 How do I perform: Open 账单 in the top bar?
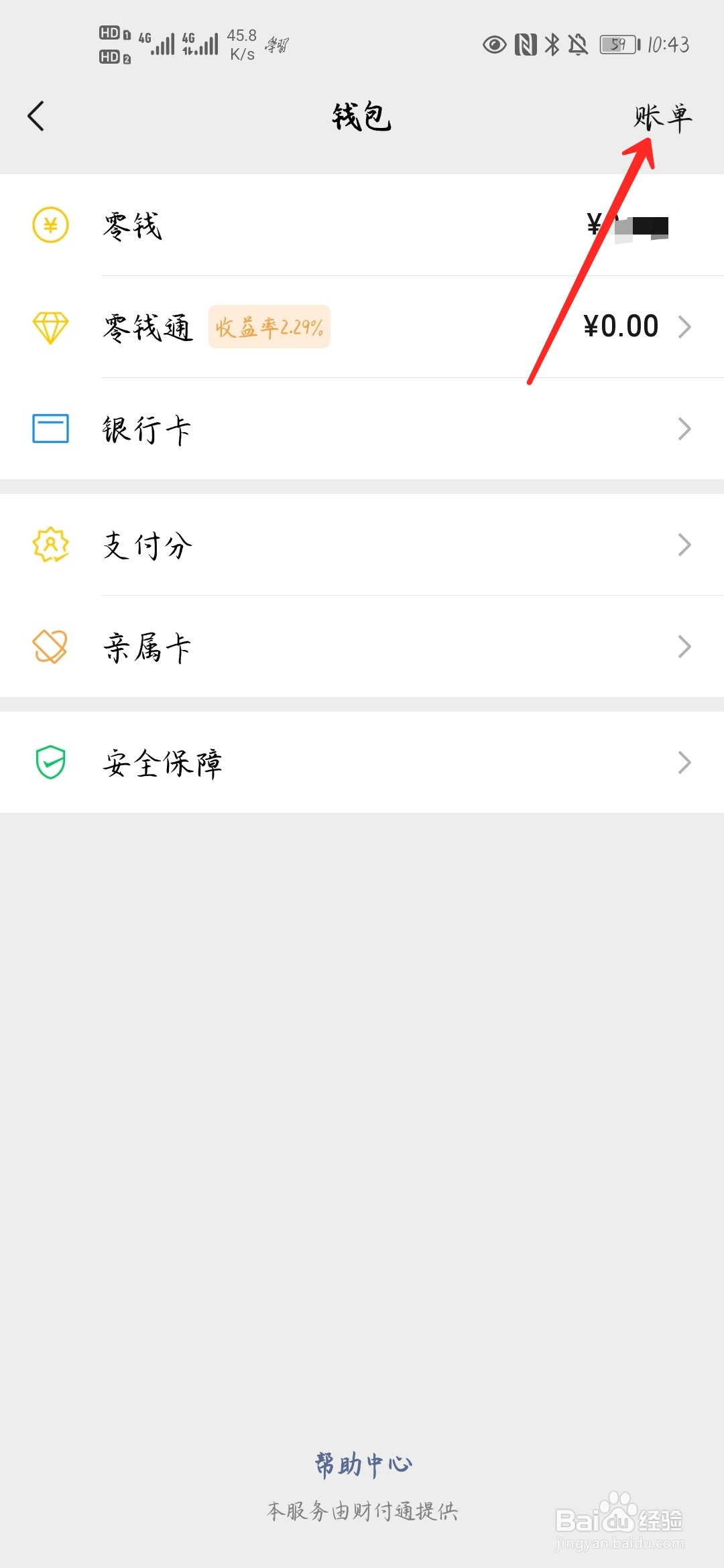pos(662,118)
